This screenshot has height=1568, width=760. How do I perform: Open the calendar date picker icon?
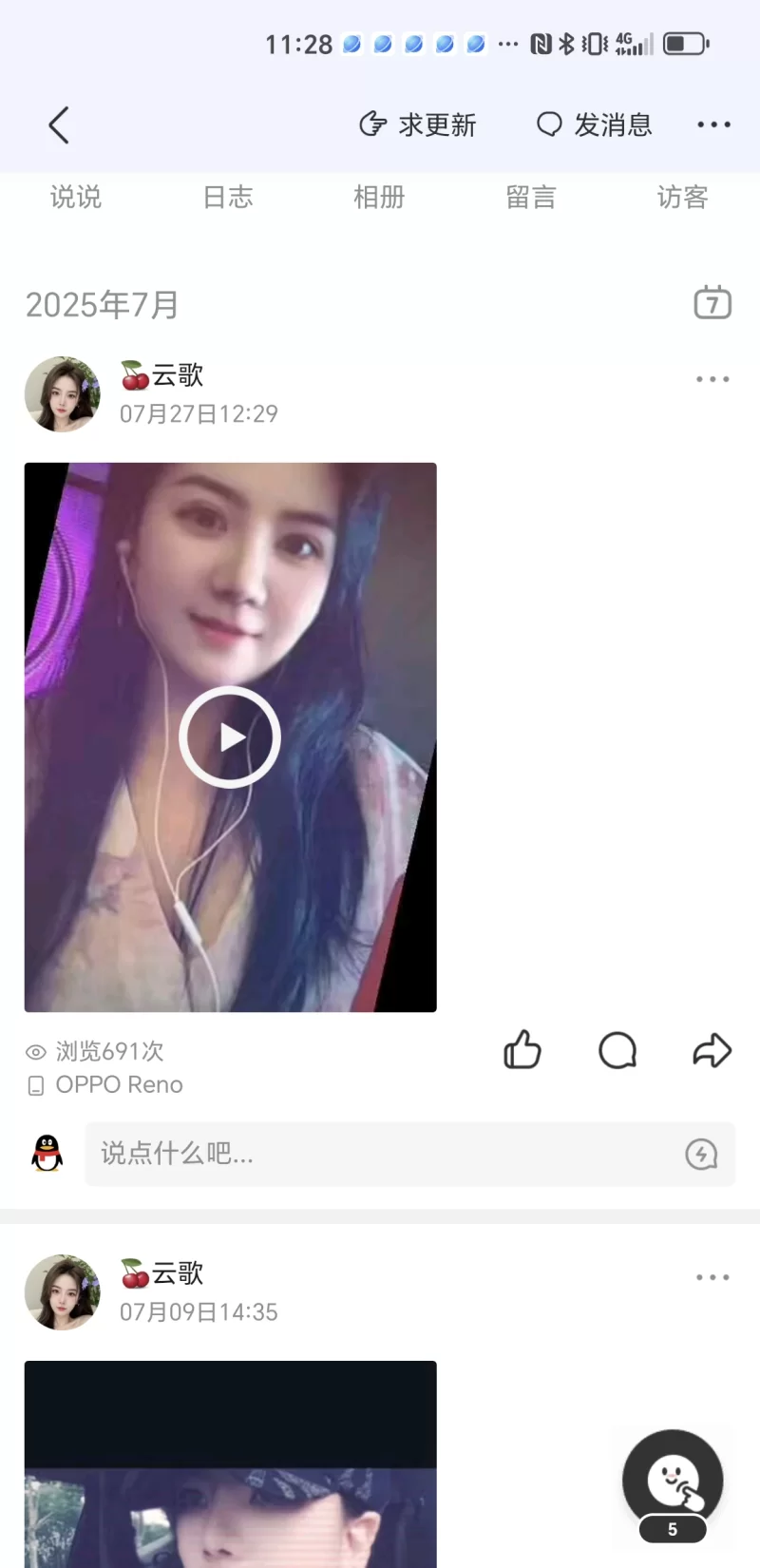tap(712, 302)
